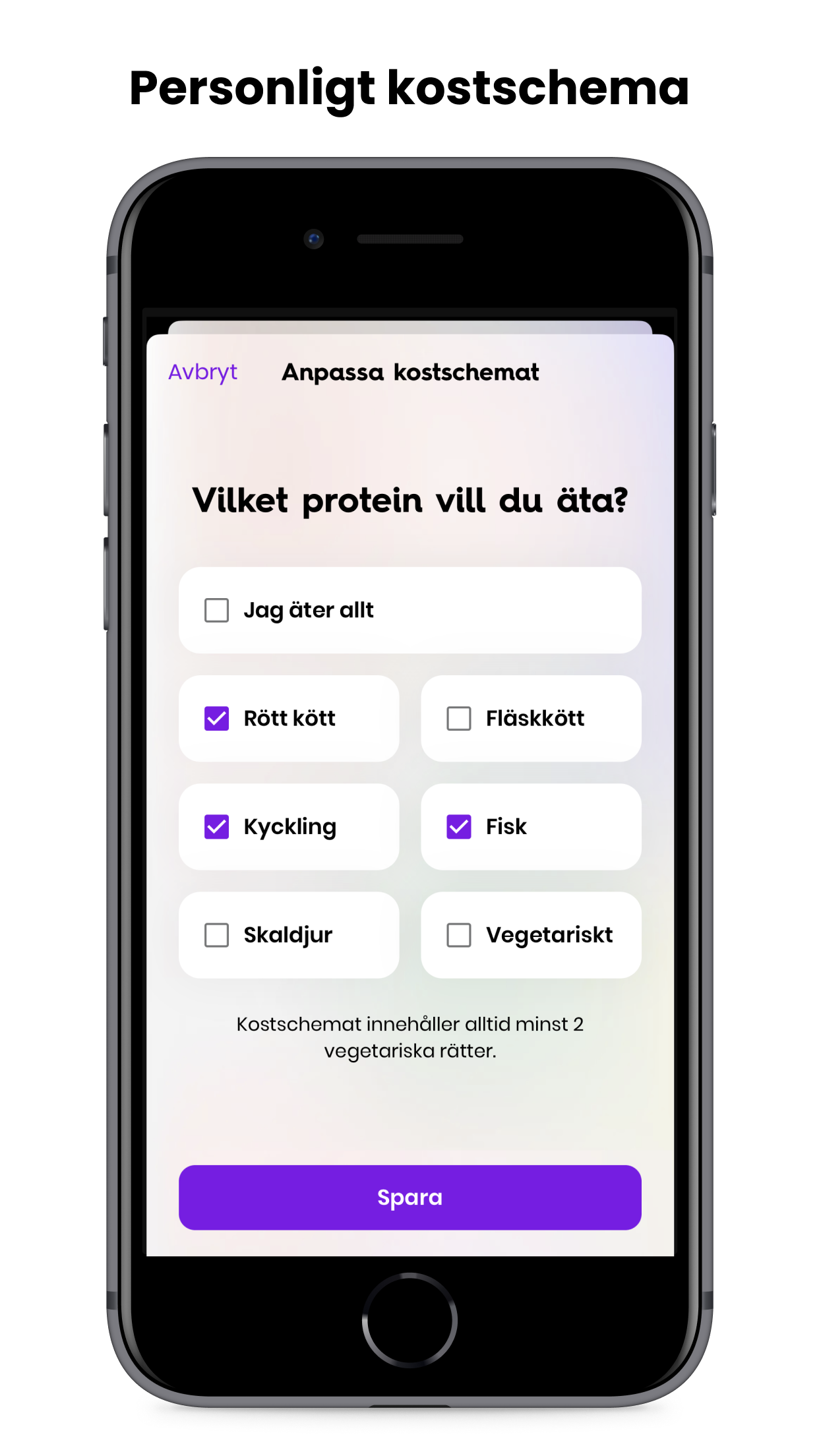Tap the checkmark icon next to Kyckling
819x1456 pixels.
point(217,826)
